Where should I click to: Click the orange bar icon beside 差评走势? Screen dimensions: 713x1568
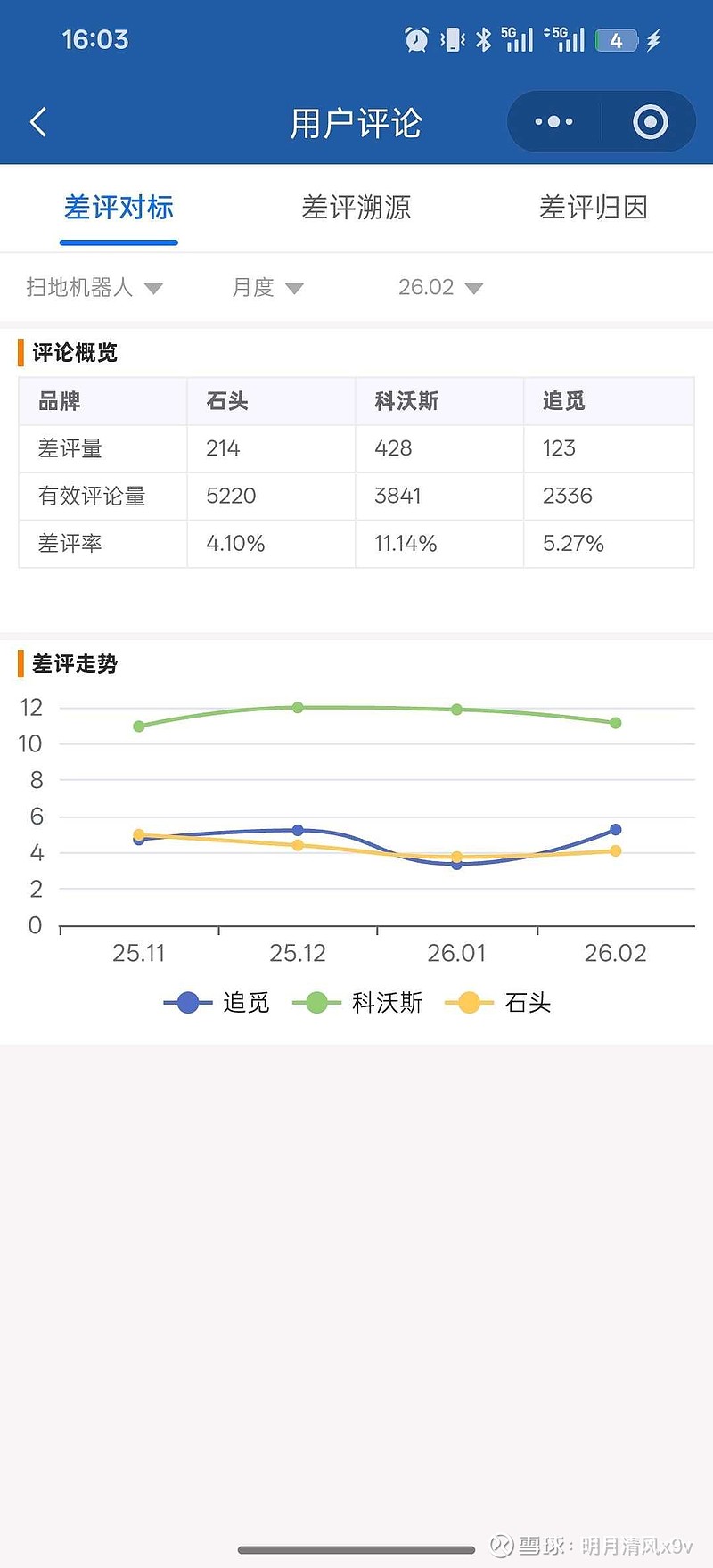tap(20, 664)
